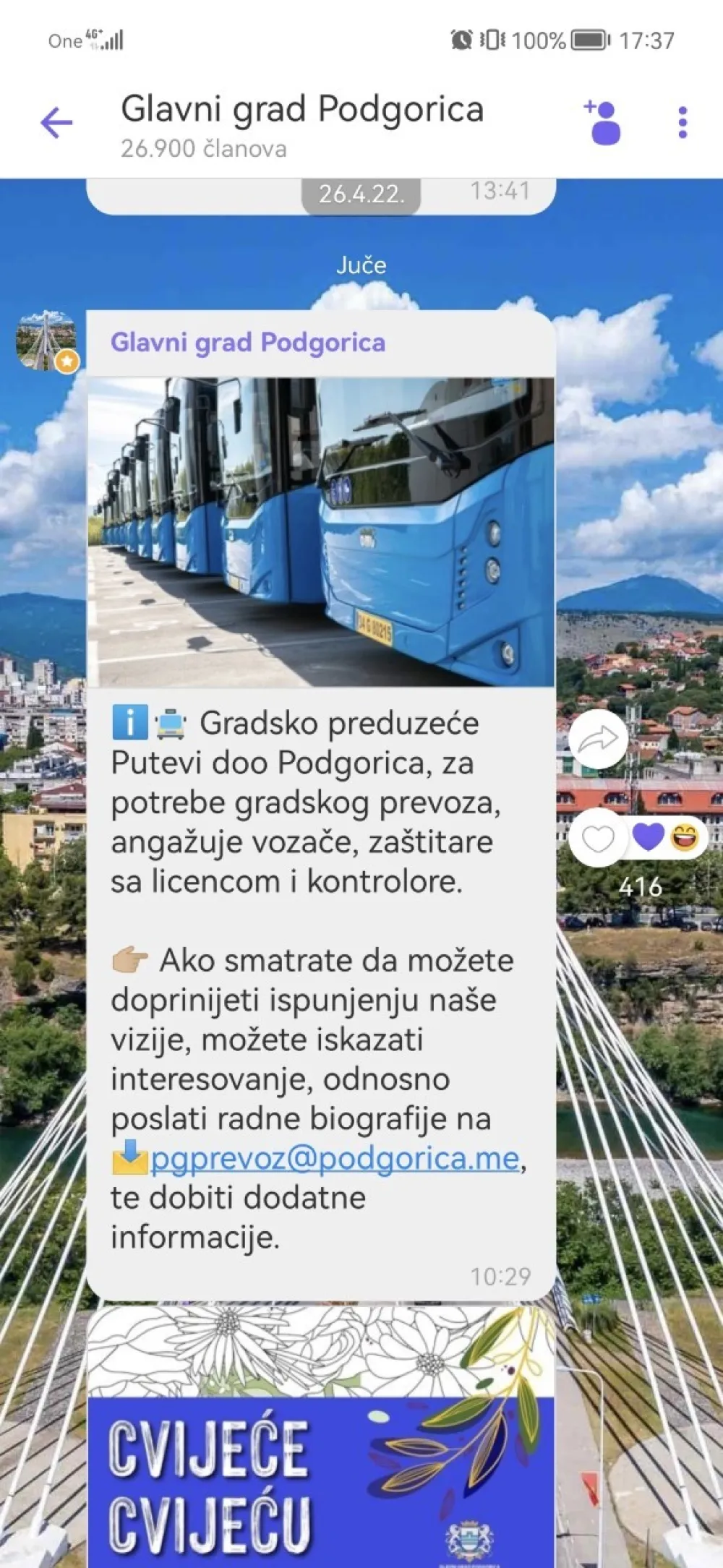Open the Cvijeće cvijeću image
Screen dimensions: 723x1568
321,1436
